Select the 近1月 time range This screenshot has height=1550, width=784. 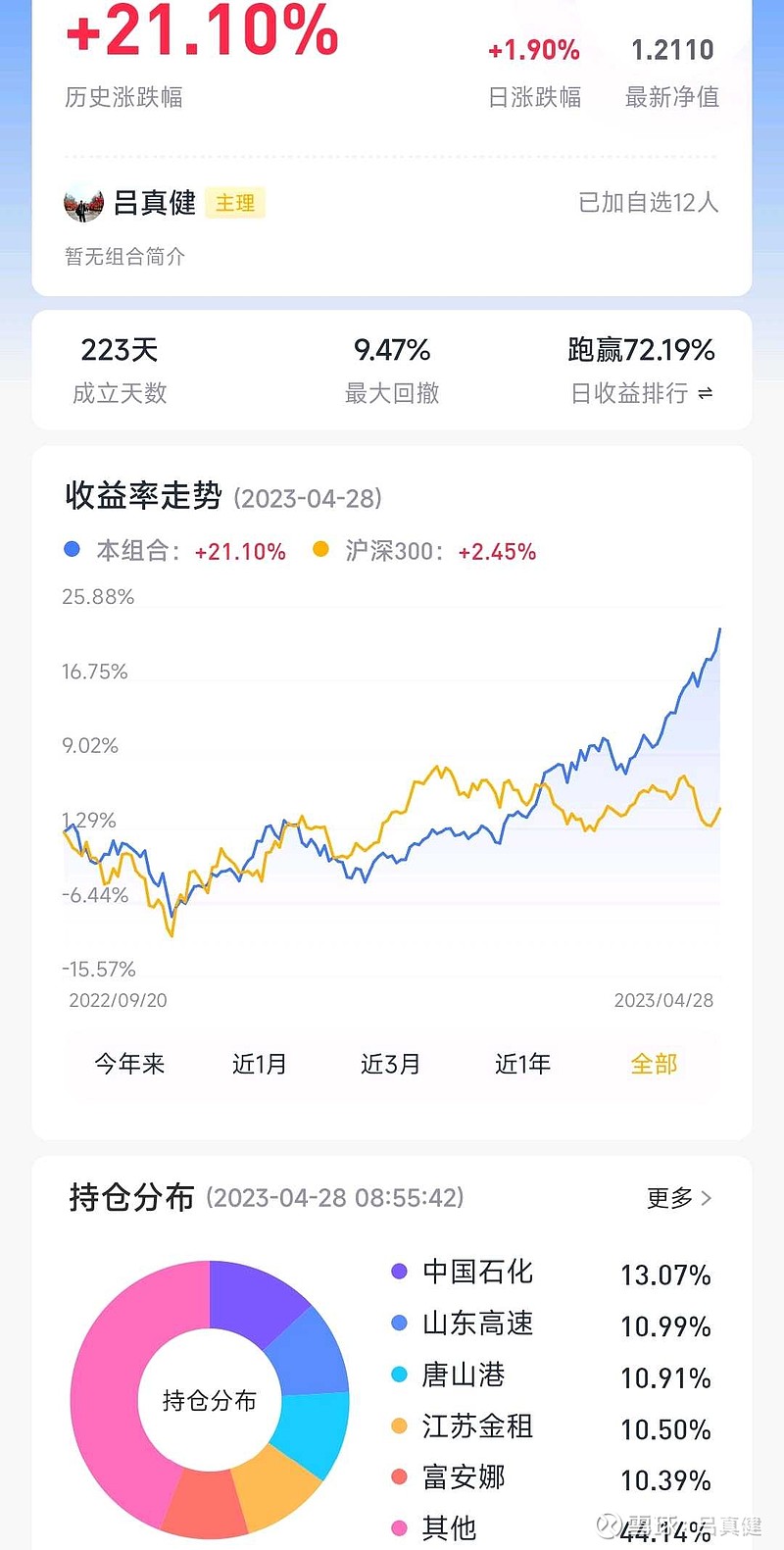[x=260, y=1064]
